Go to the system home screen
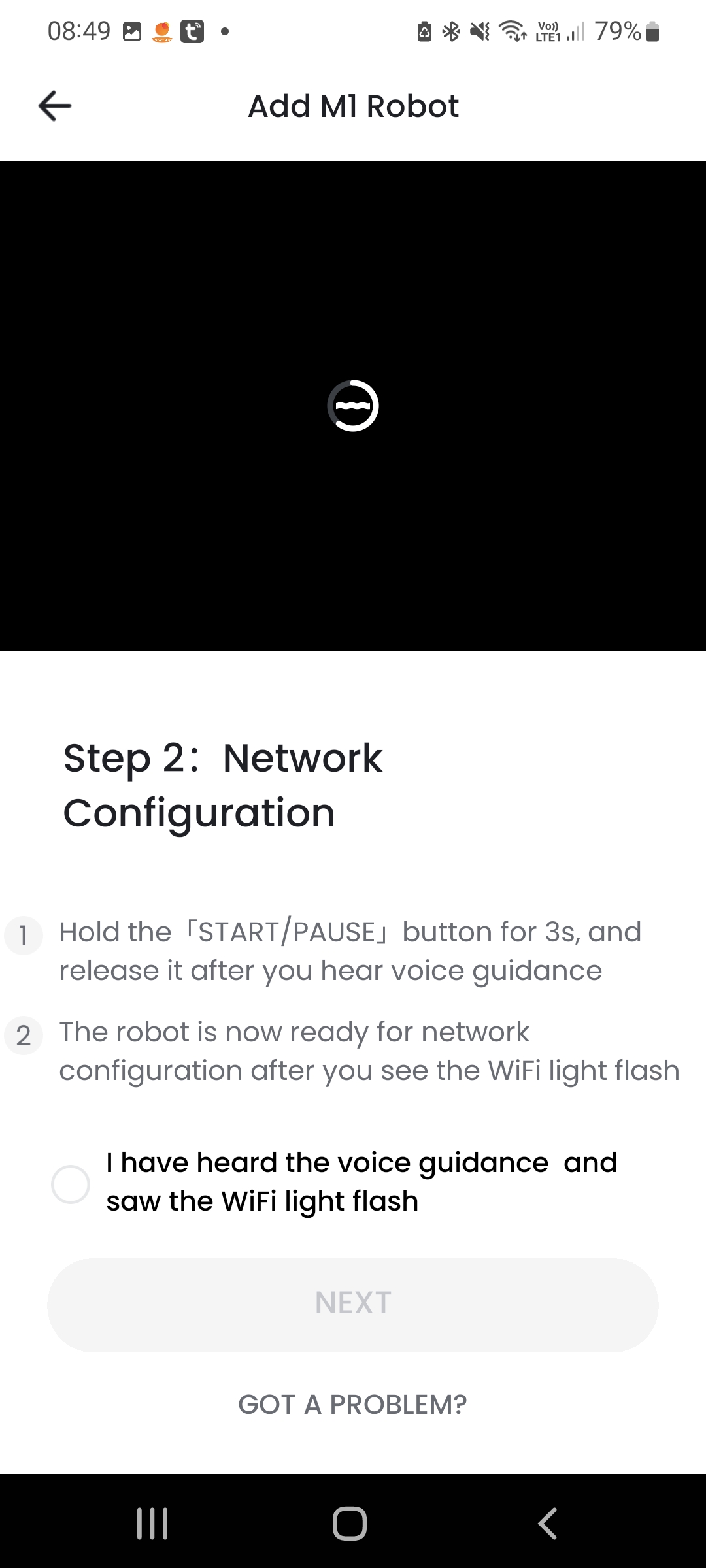 tap(350, 1524)
